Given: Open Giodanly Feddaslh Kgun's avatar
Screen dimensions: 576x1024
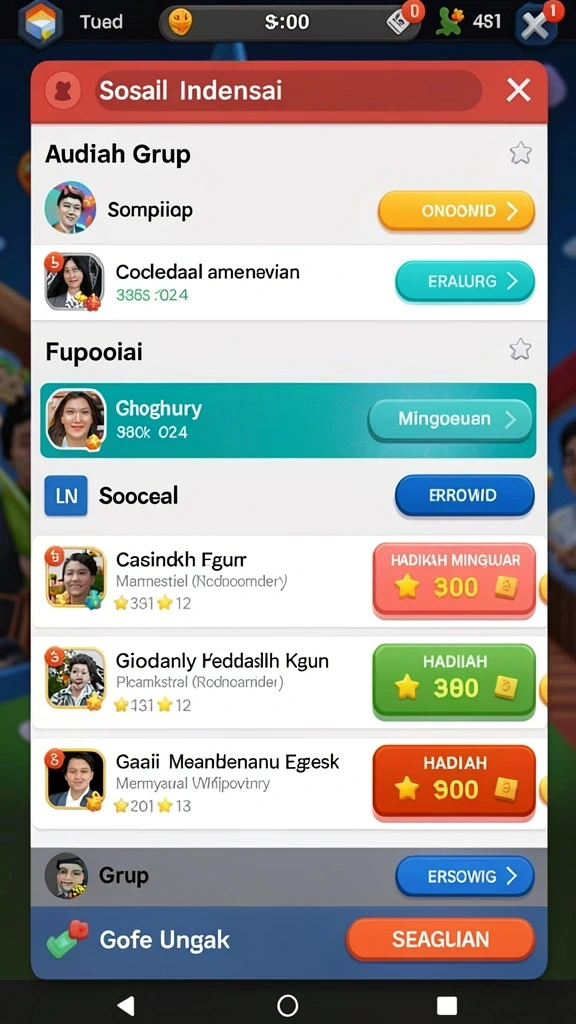Looking at the screenshot, I should [x=75, y=678].
